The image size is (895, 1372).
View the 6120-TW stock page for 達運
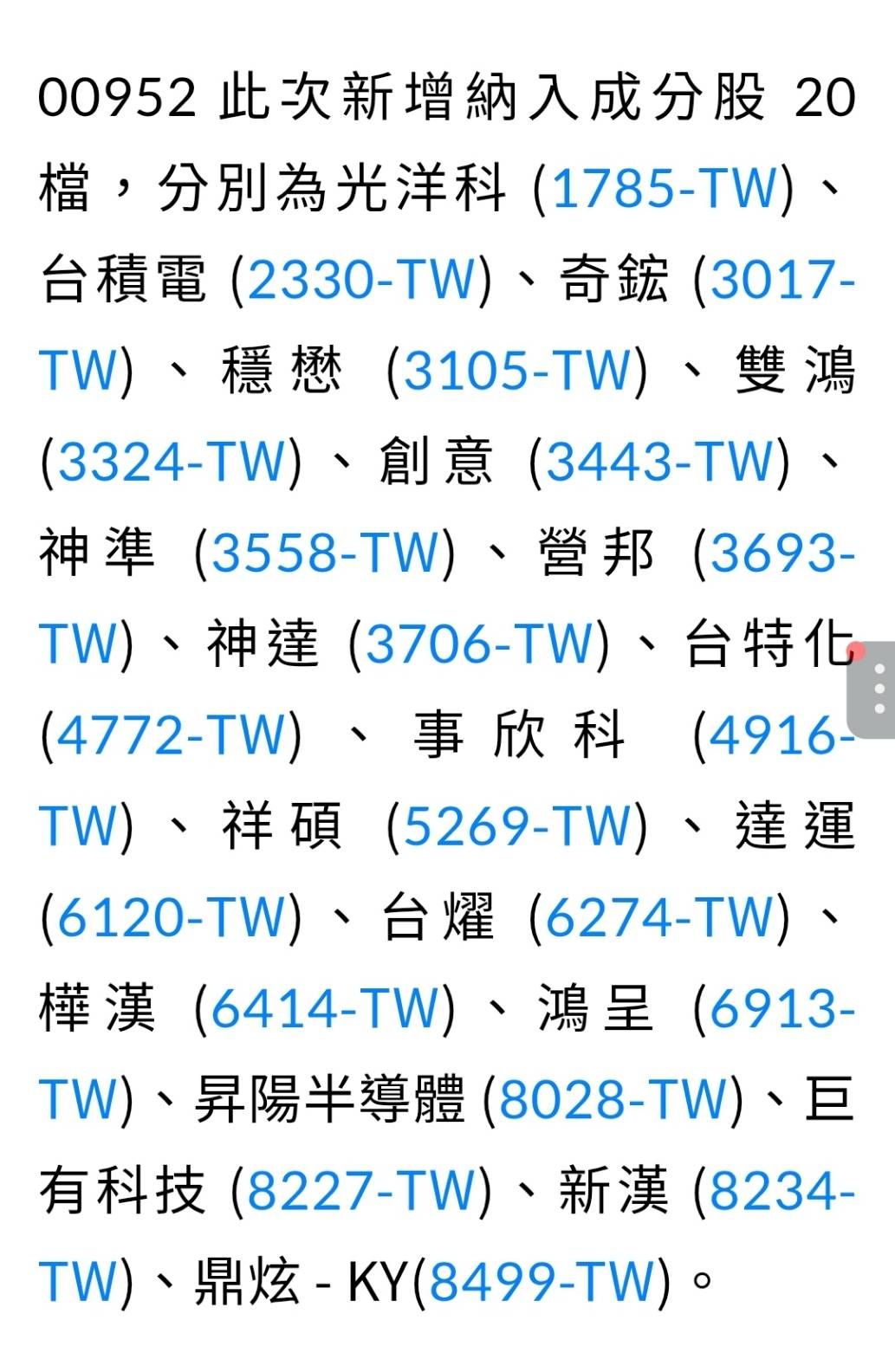pyautogui.click(x=172, y=918)
